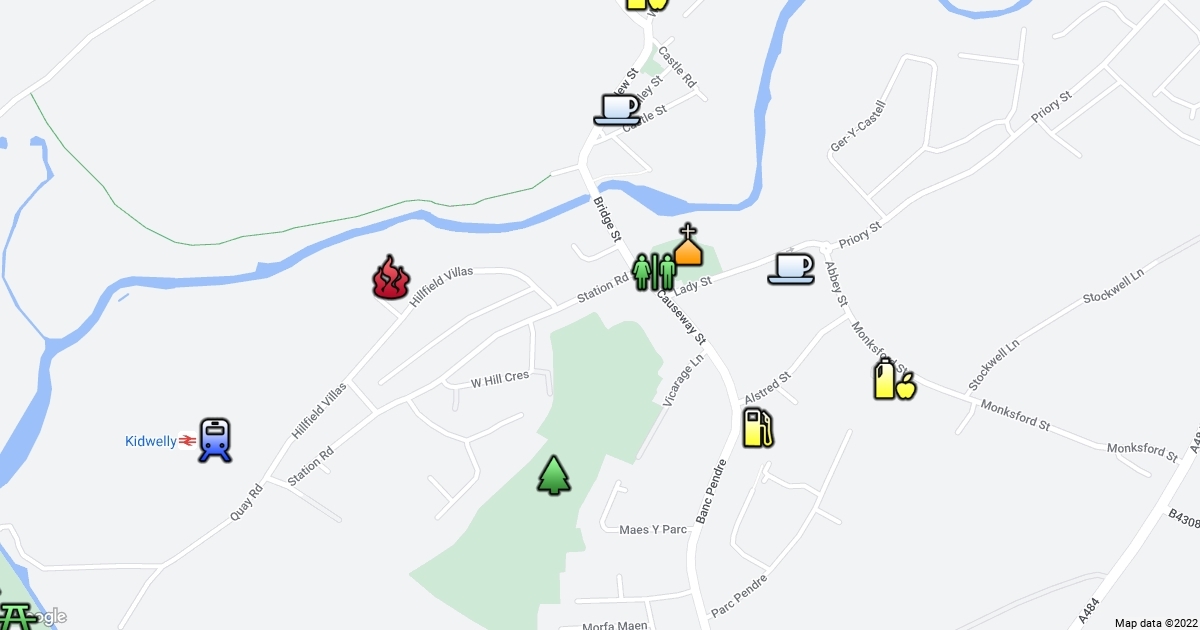Tap the cafe marker near Castle St
1200x630 pixels.
(617, 108)
